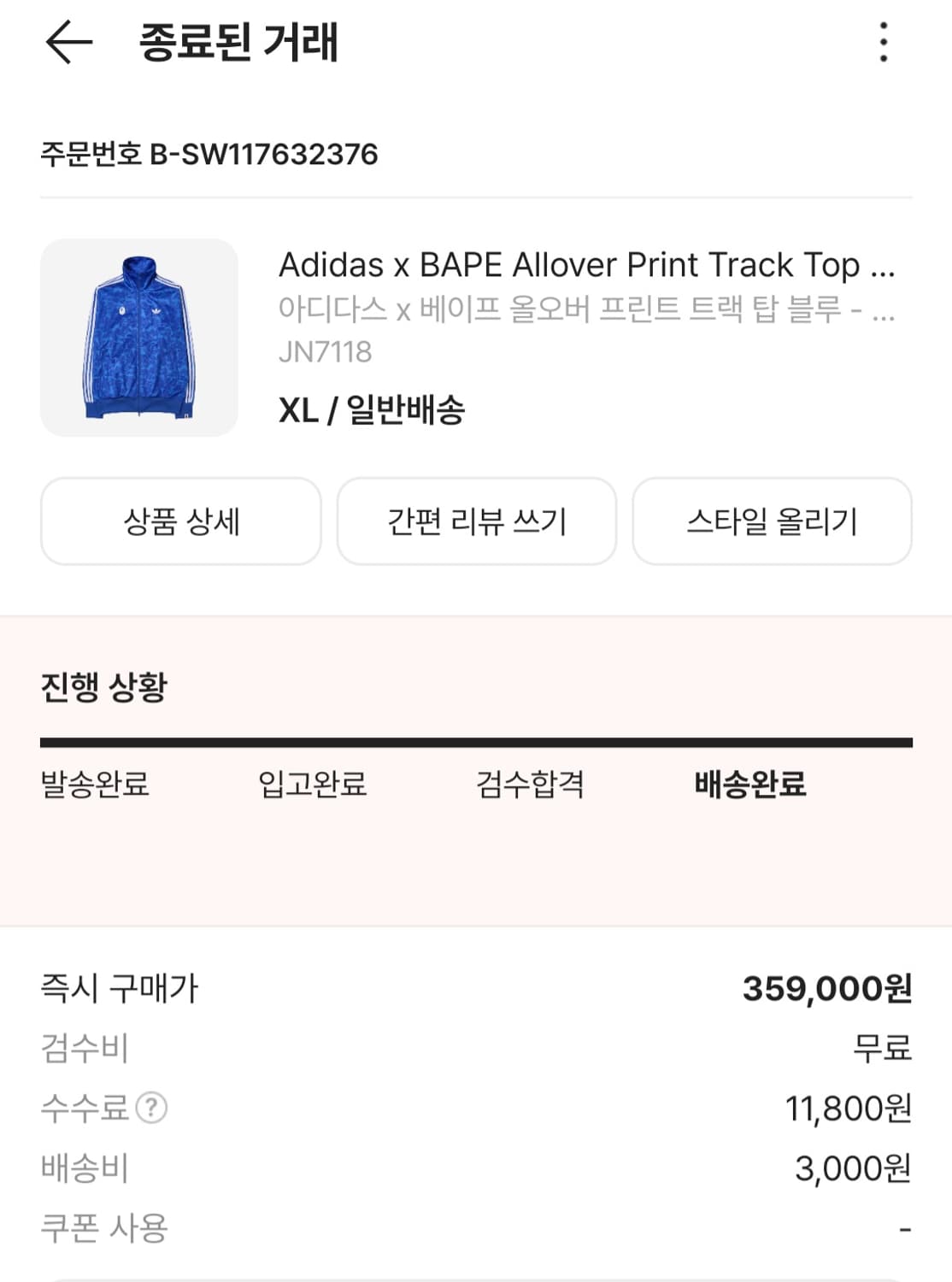Click the truncated English product title ellipsis
Image resolution: width=952 pixels, height=1282 pixels.
(879, 267)
